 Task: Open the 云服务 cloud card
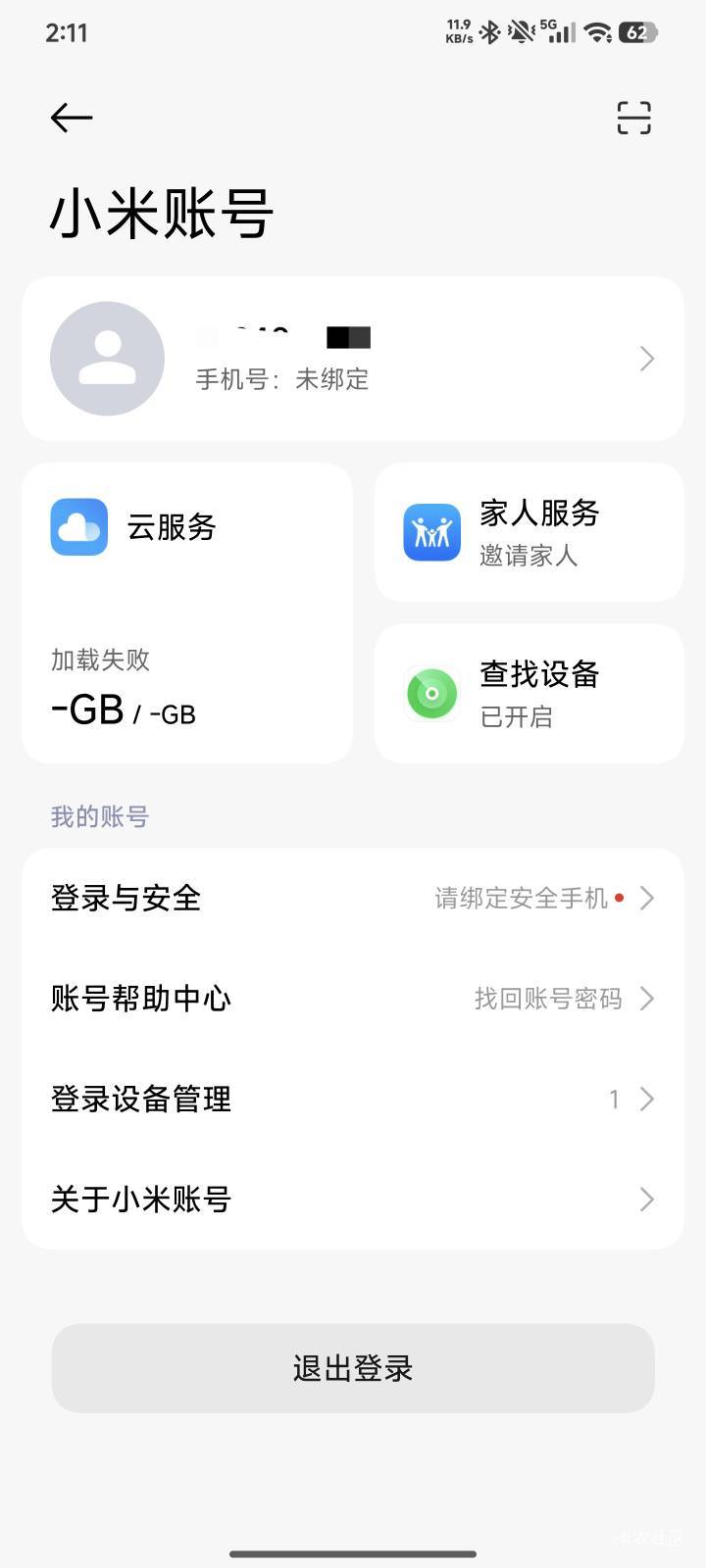click(186, 612)
